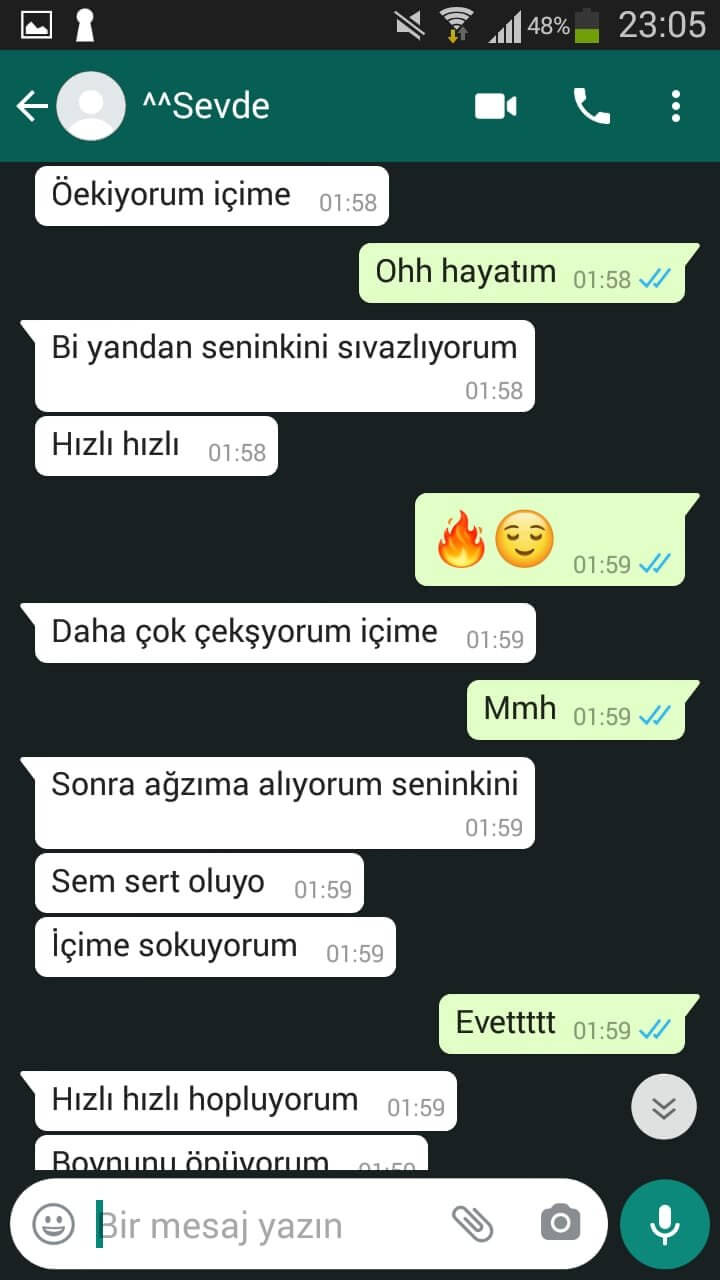Jump to the latest messages
Viewport: 720px width, 1280px height.
pyautogui.click(x=664, y=1106)
